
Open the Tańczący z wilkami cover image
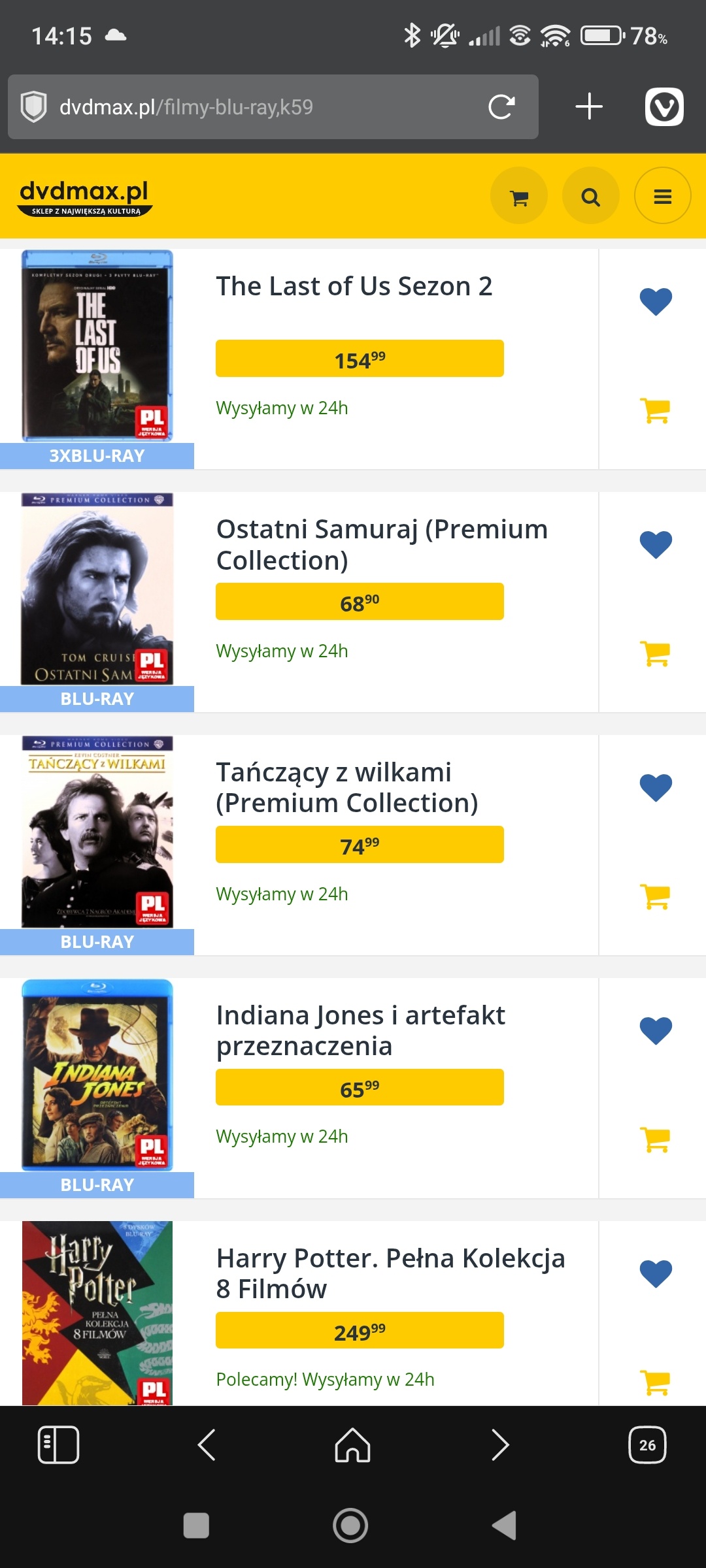coord(97,832)
